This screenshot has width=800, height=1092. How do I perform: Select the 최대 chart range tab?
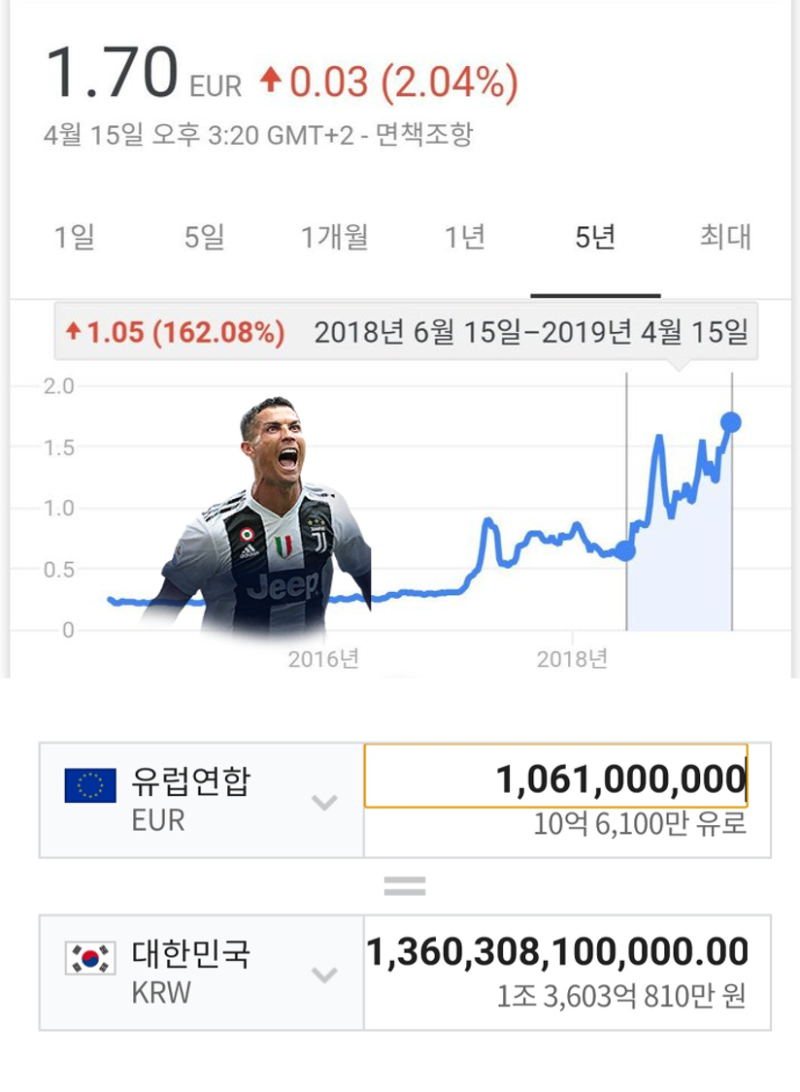click(x=724, y=237)
